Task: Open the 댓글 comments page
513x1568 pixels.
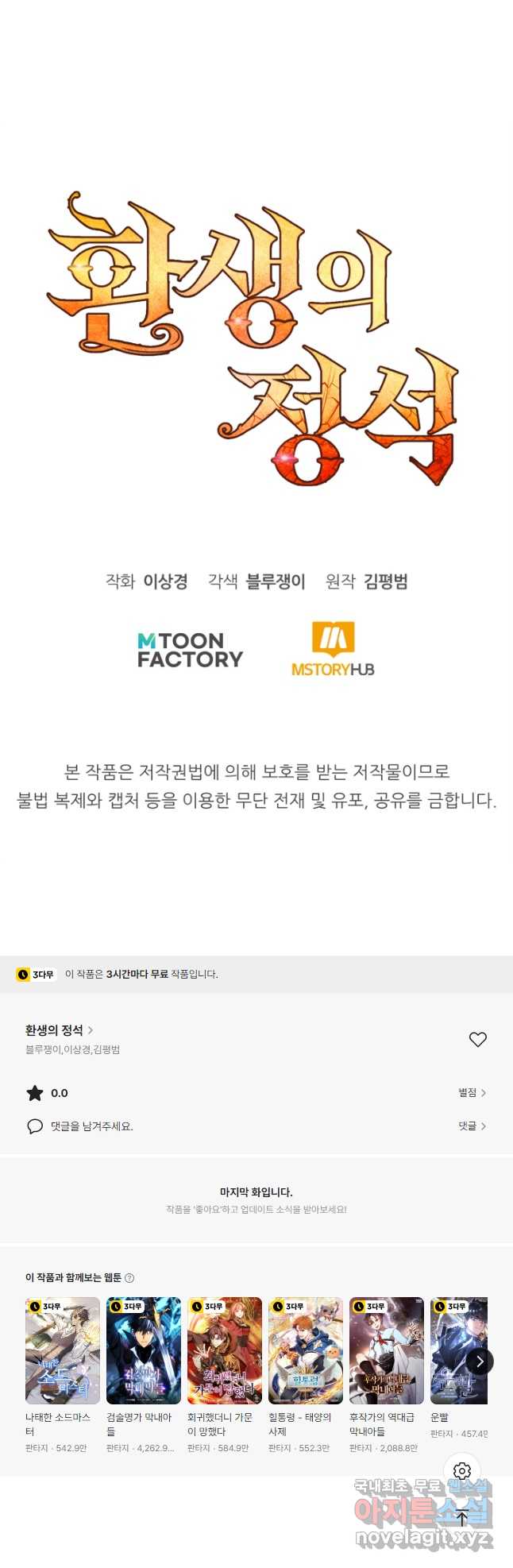Action: (472, 1126)
